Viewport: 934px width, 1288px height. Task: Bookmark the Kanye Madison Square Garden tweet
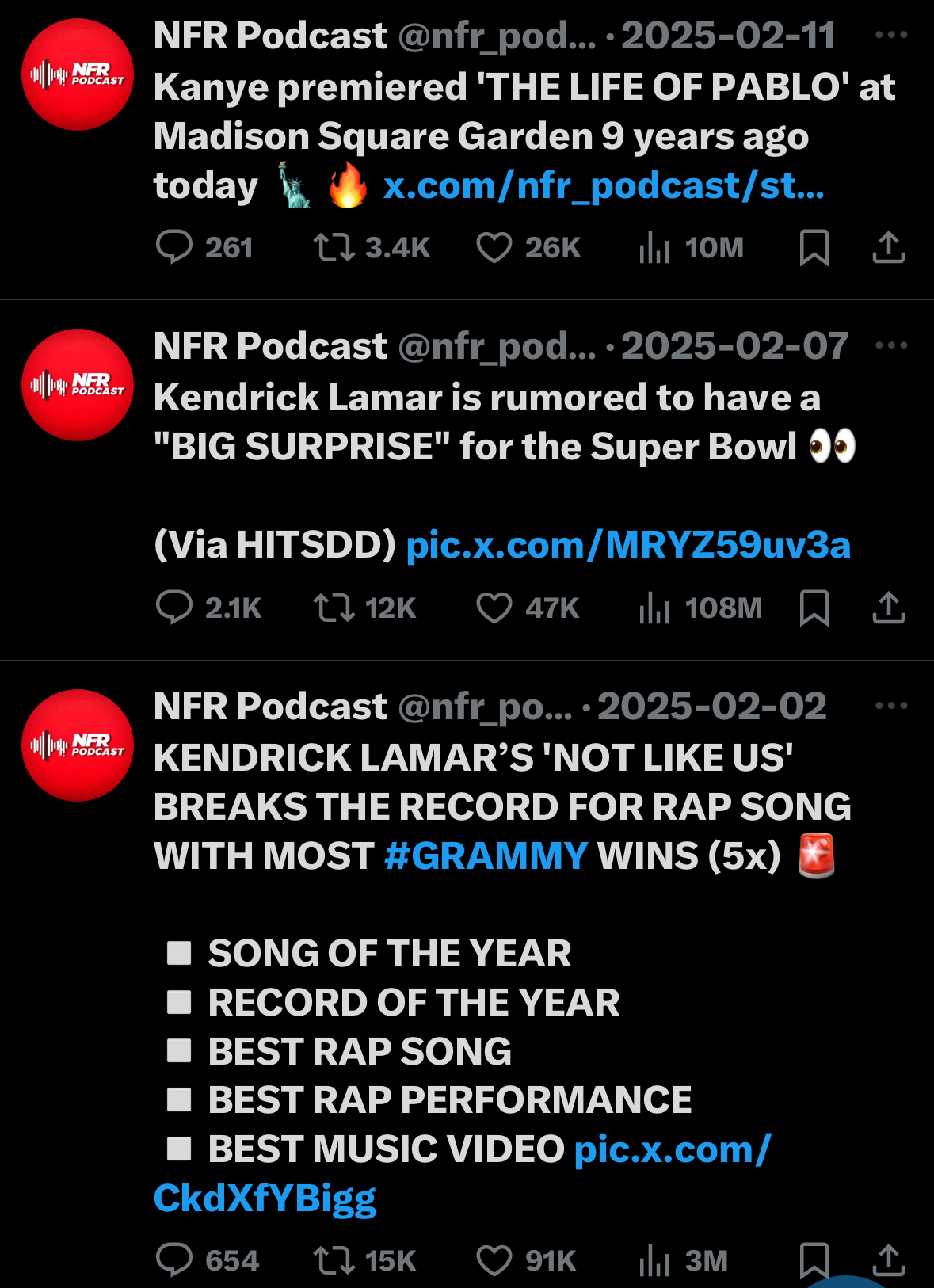pos(814,248)
